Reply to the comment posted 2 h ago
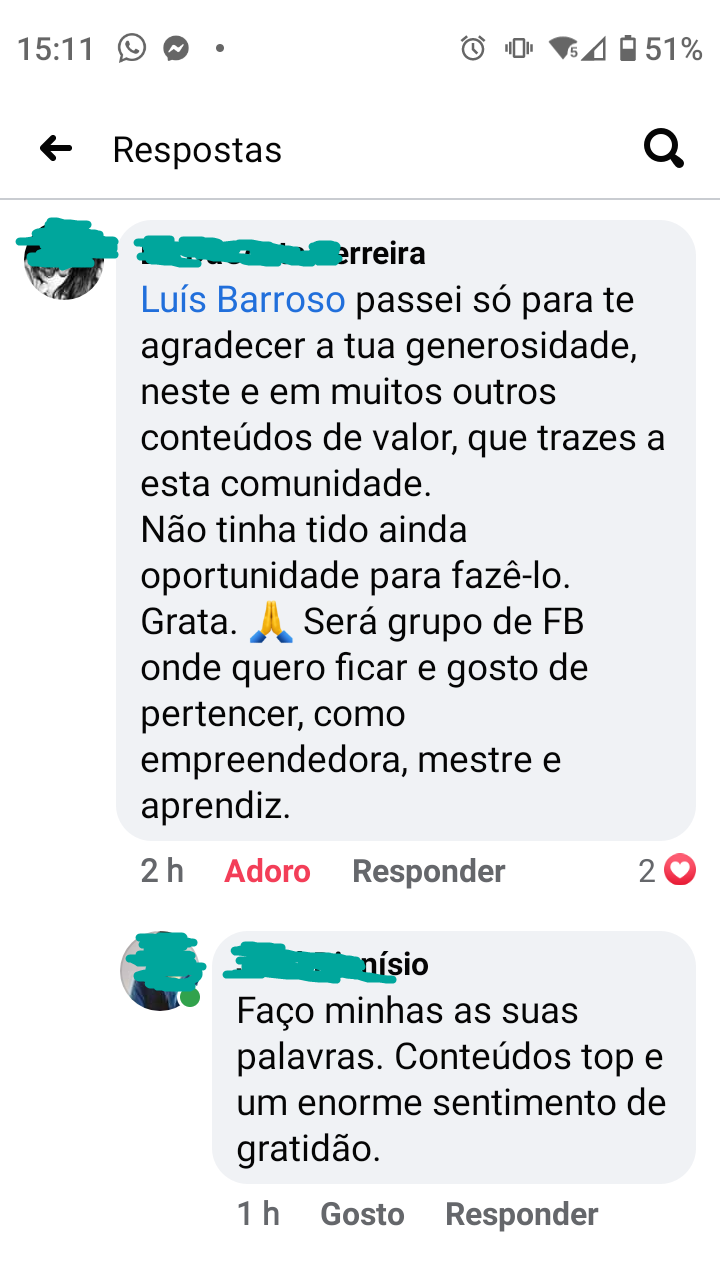The width and height of the screenshot is (720, 1275). (x=428, y=871)
